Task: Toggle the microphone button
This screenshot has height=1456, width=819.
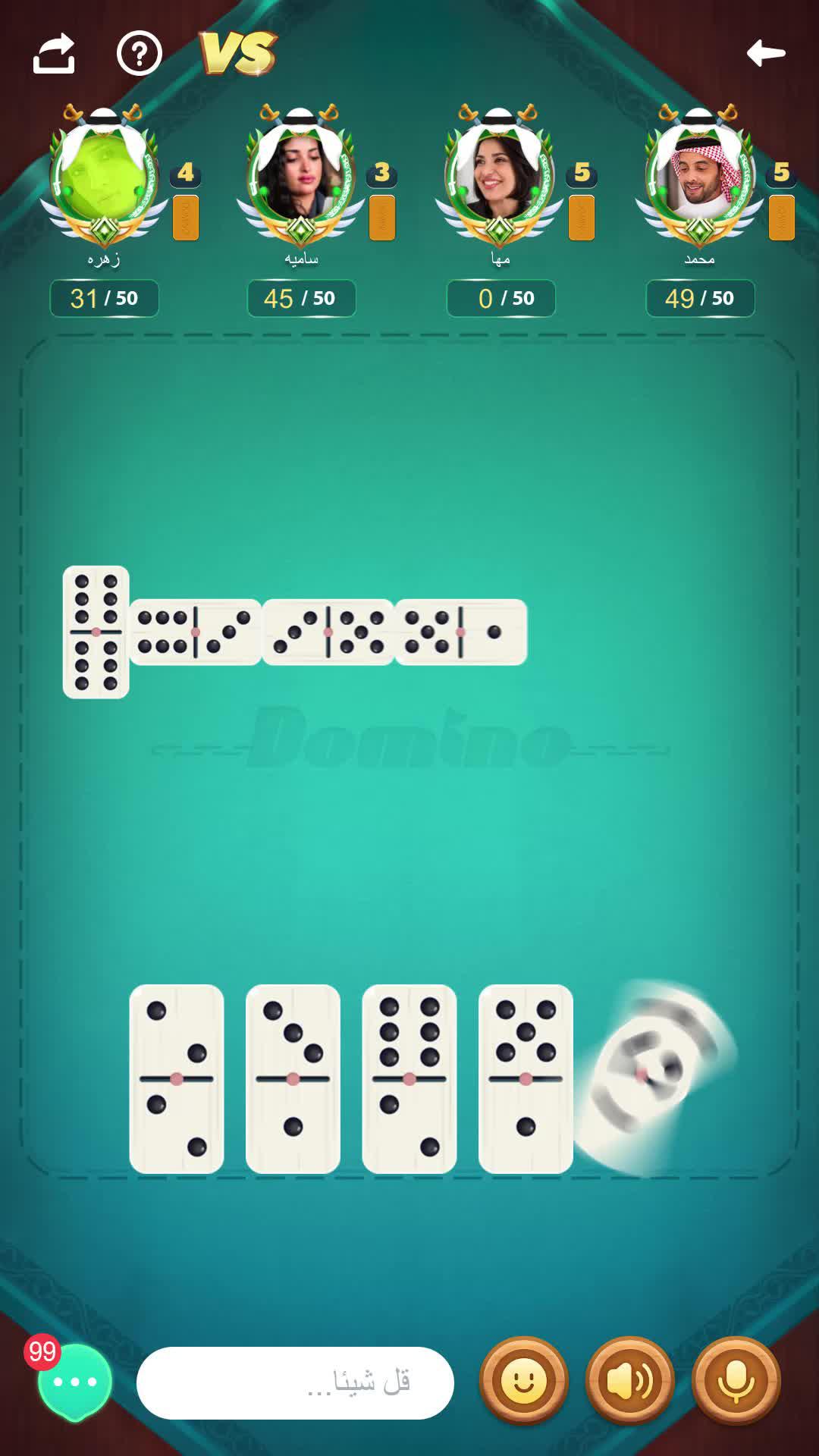Action: point(736,1381)
